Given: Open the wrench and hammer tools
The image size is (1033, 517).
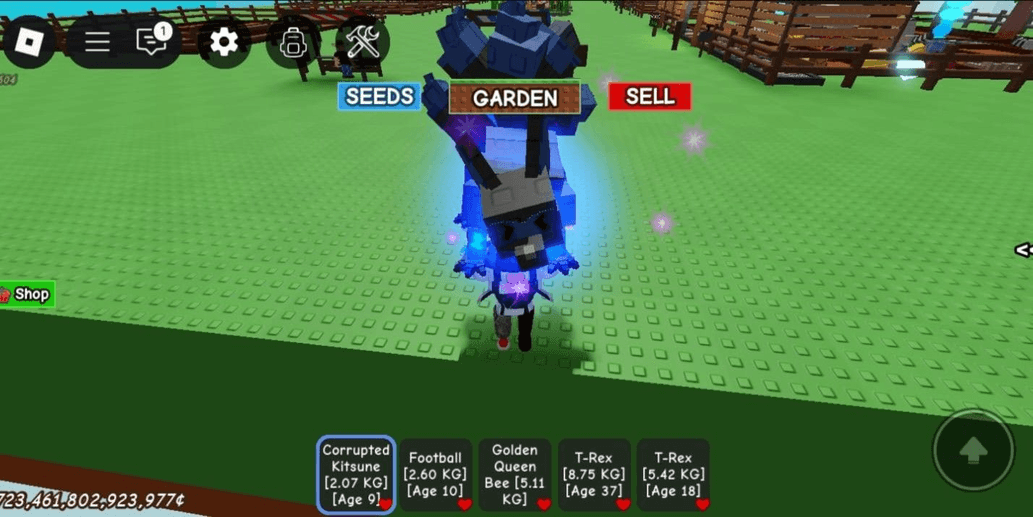Looking at the screenshot, I should (362, 42).
